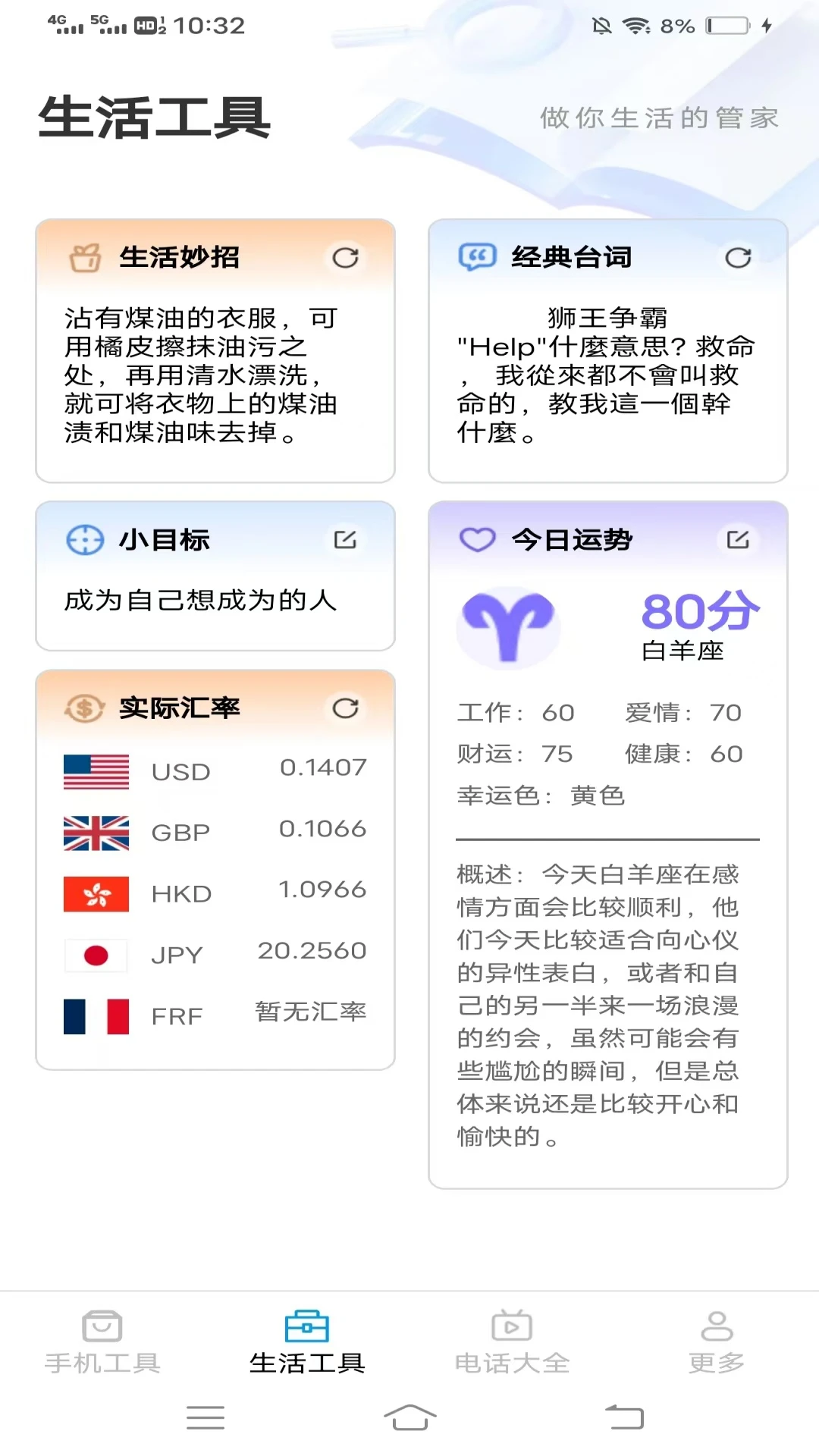Edit the 小目标 goal
Image resolution: width=819 pixels, height=1456 pixels.
(x=345, y=540)
